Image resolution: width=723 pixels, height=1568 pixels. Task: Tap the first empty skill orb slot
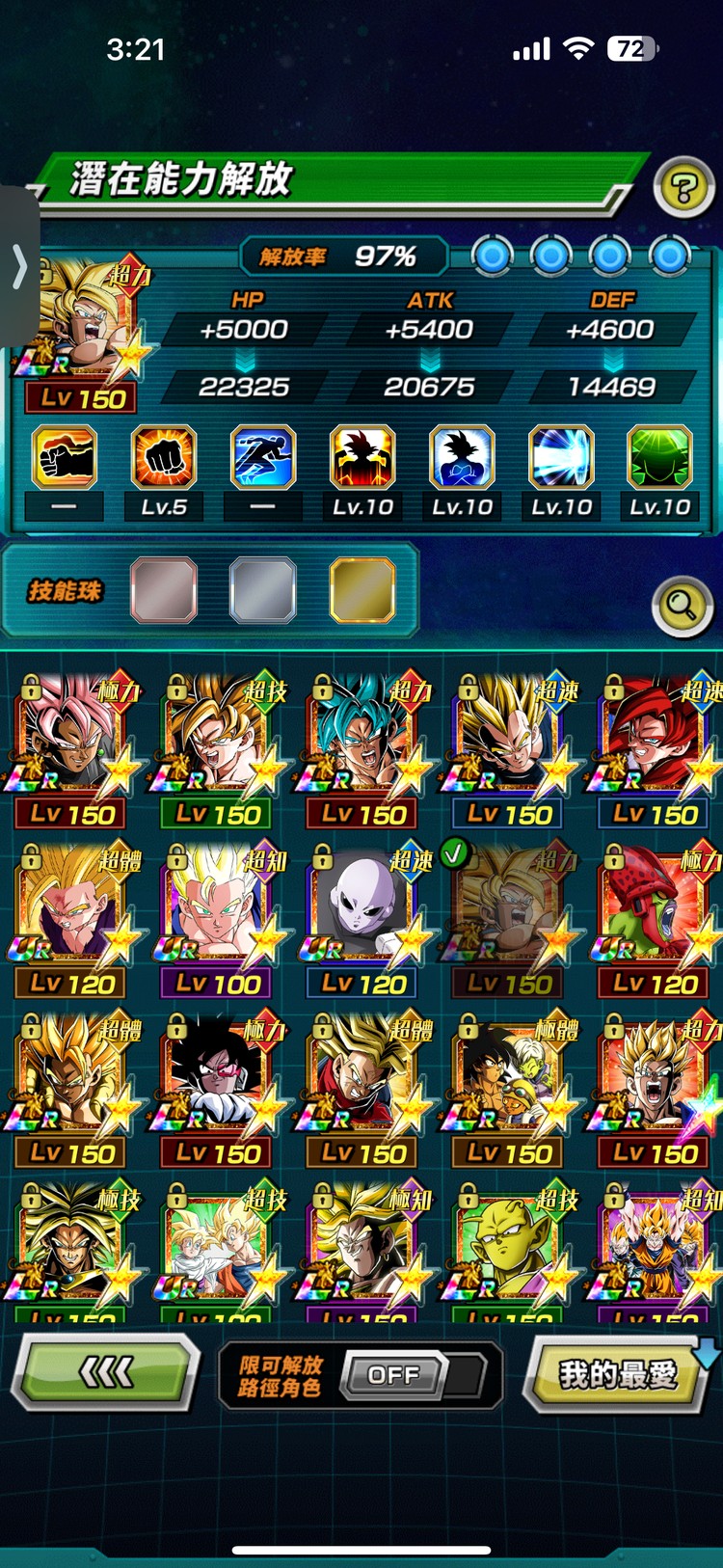point(164,589)
